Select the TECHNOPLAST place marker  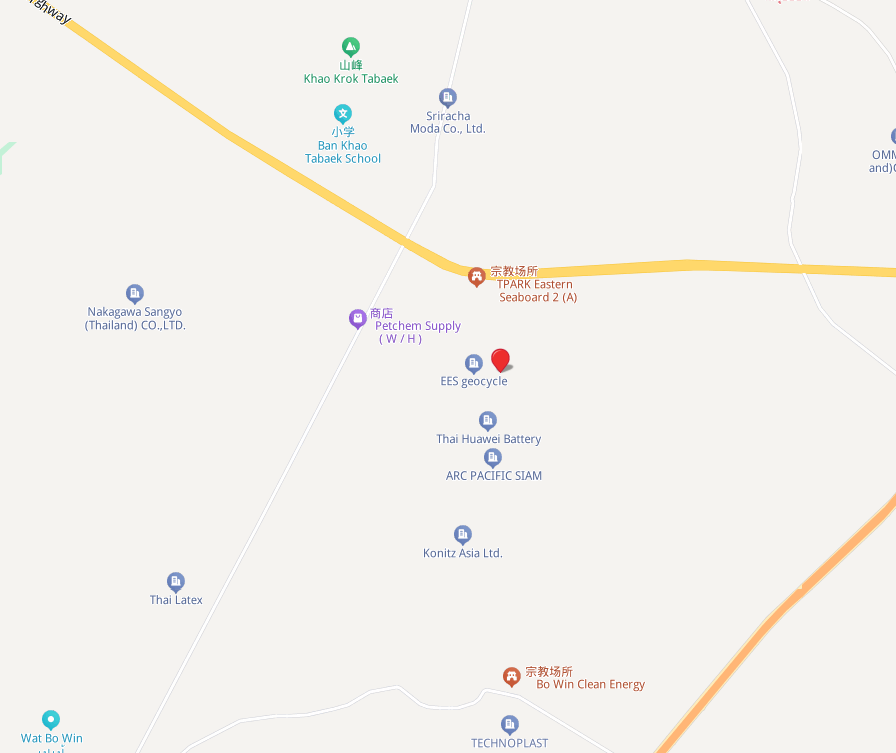[510, 725]
